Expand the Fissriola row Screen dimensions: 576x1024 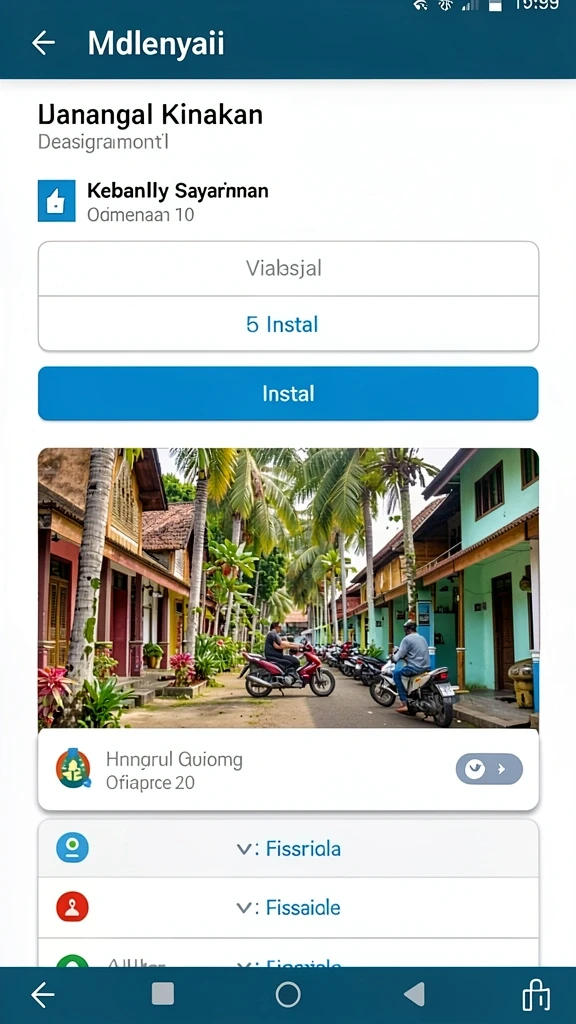coord(288,848)
